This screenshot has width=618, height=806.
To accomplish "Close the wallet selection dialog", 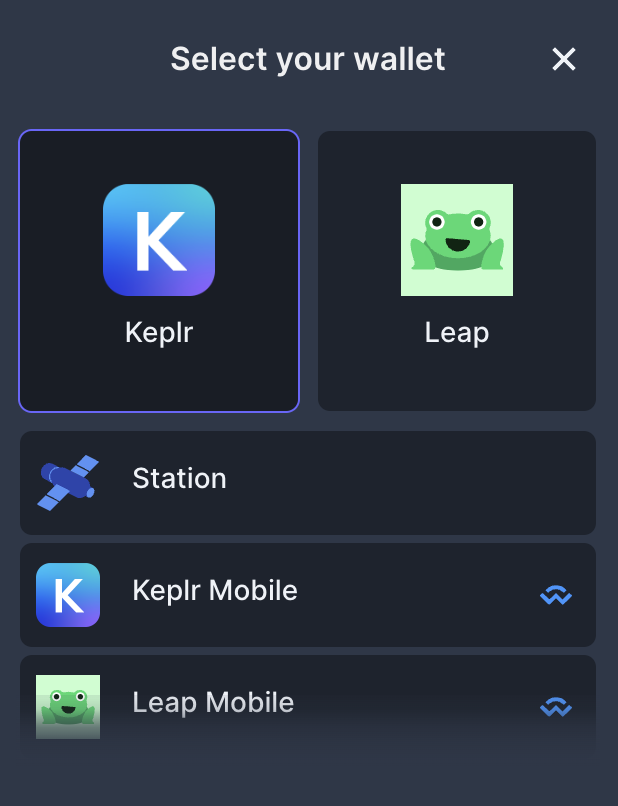I will point(564,60).
